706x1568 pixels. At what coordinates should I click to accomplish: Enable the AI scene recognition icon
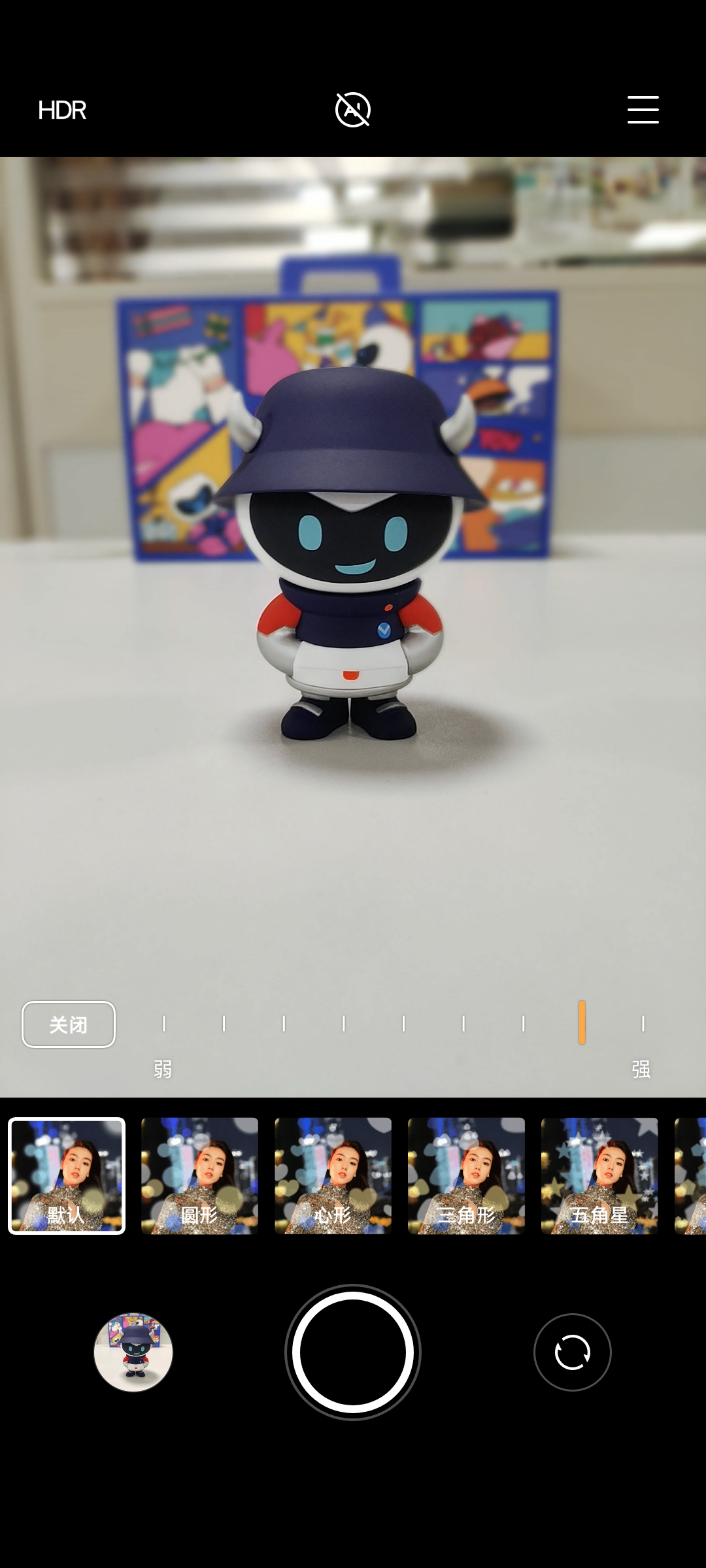click(353, 110)
